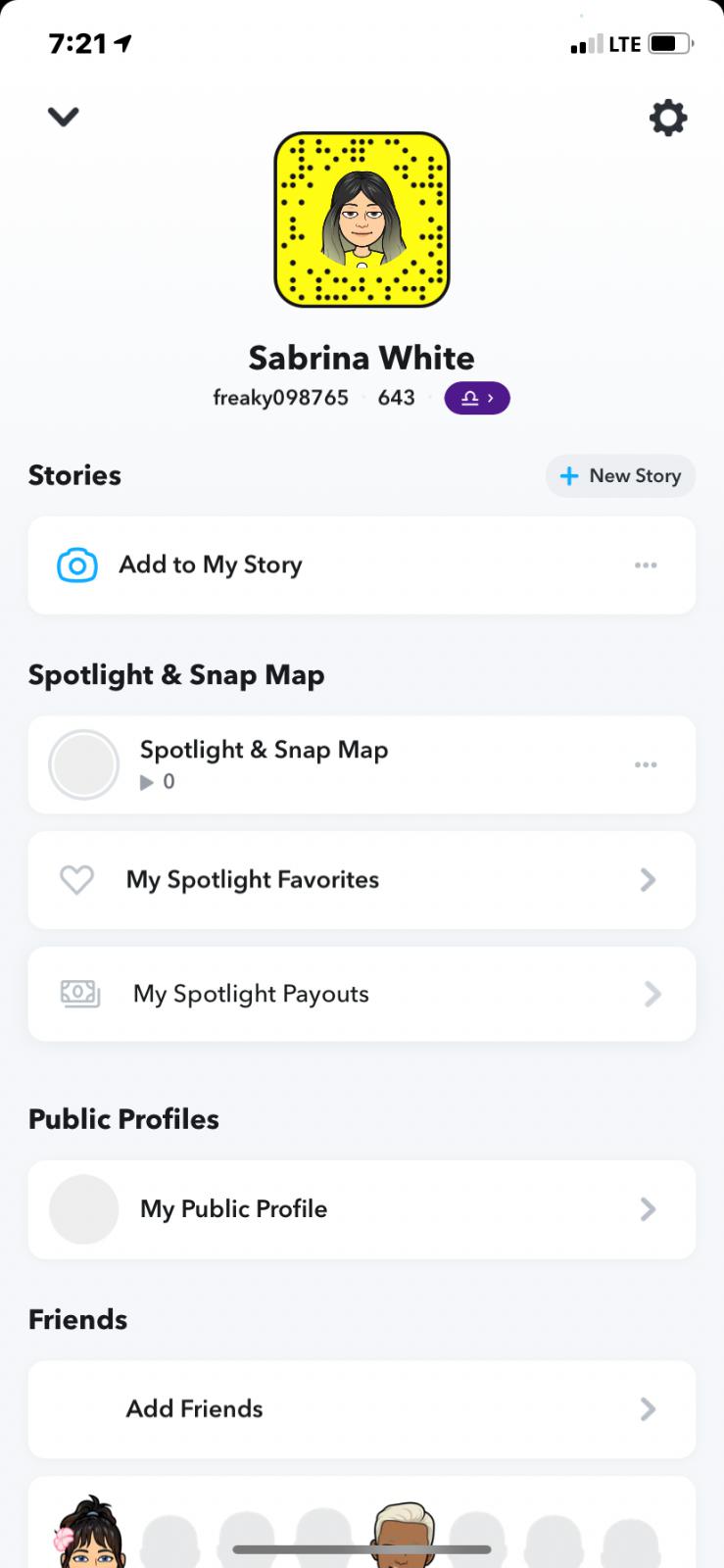
Task: Tap the purple zodiac sign badge
Action: [x=476, y=398]
